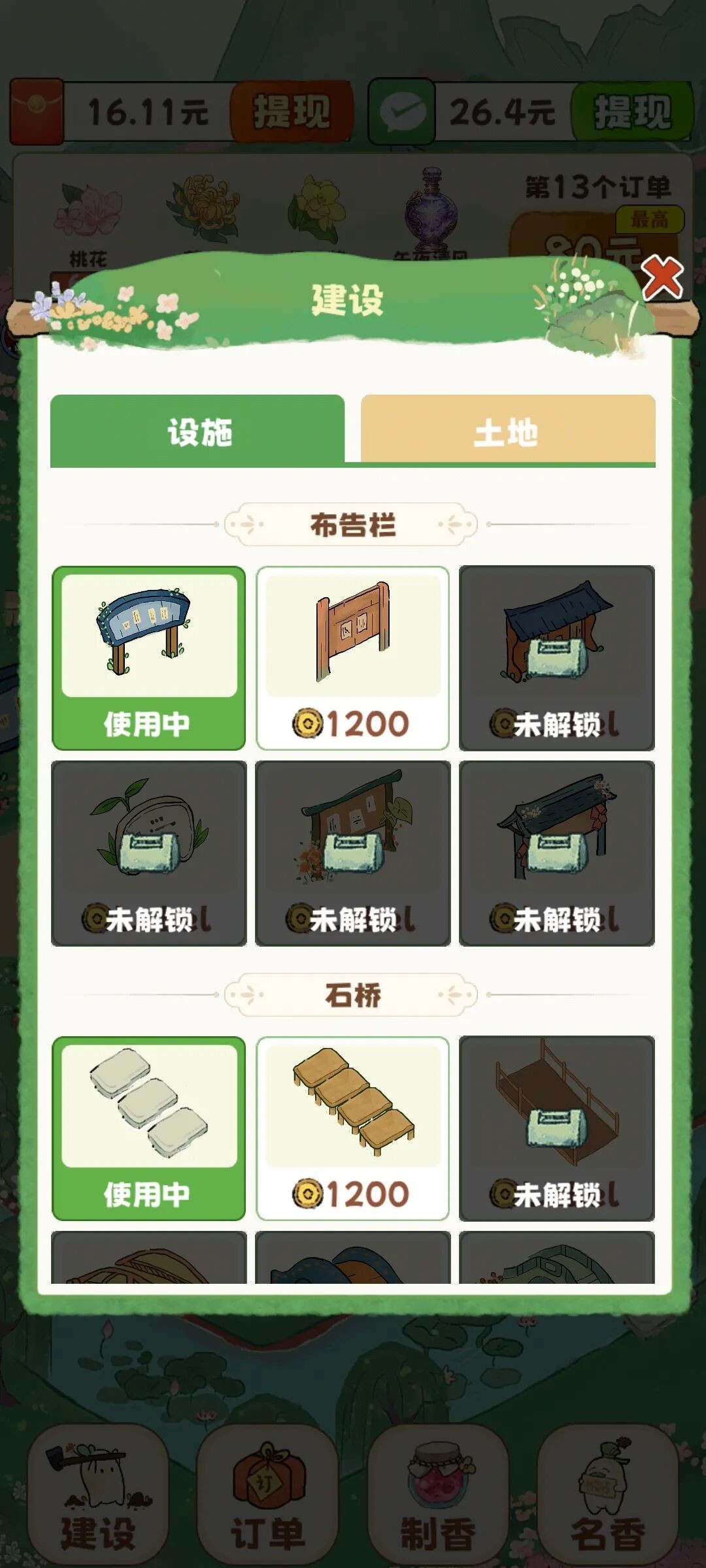706x1568 pixels.
Task: Select the blue arched bulletin board marked 使用中
Action: tap(149, 657)
